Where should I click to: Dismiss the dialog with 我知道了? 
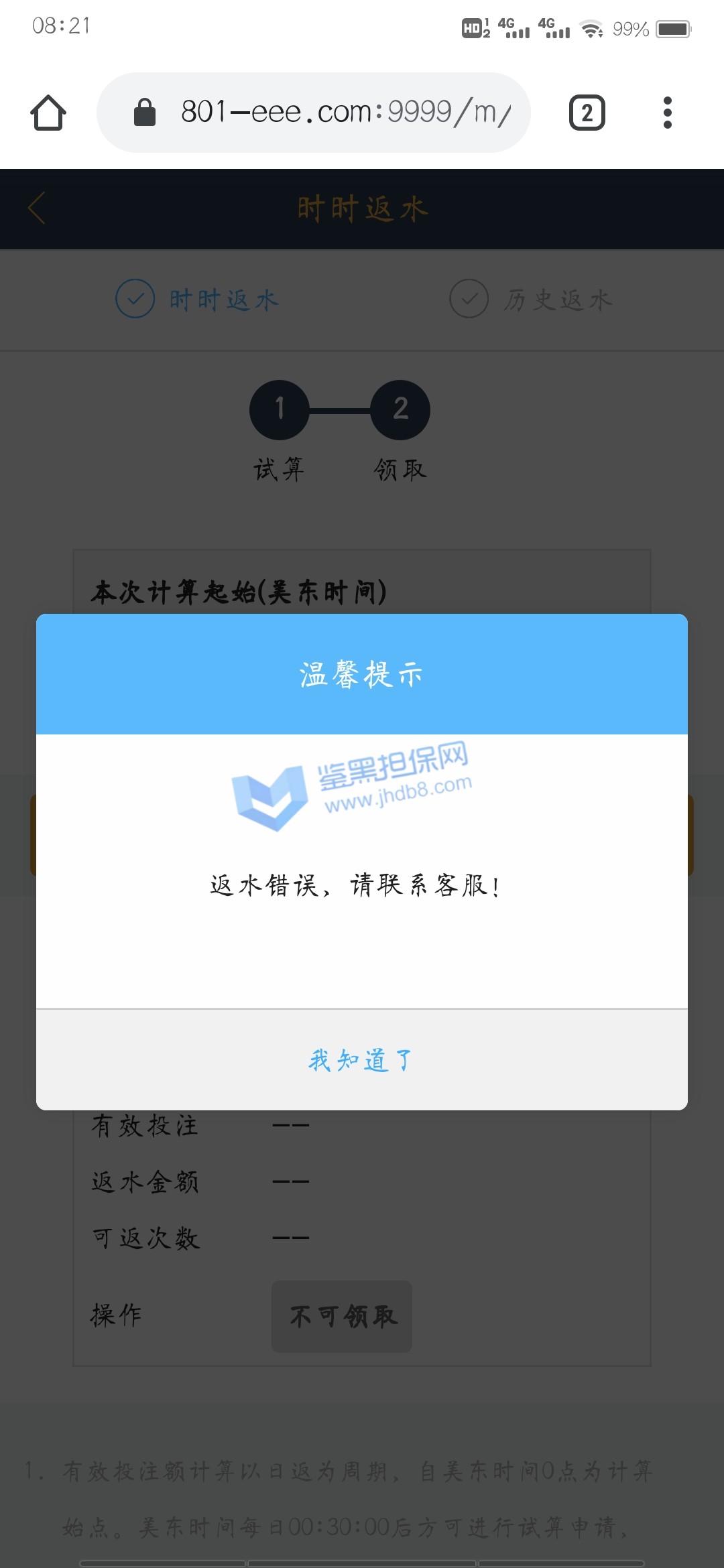361,1060
